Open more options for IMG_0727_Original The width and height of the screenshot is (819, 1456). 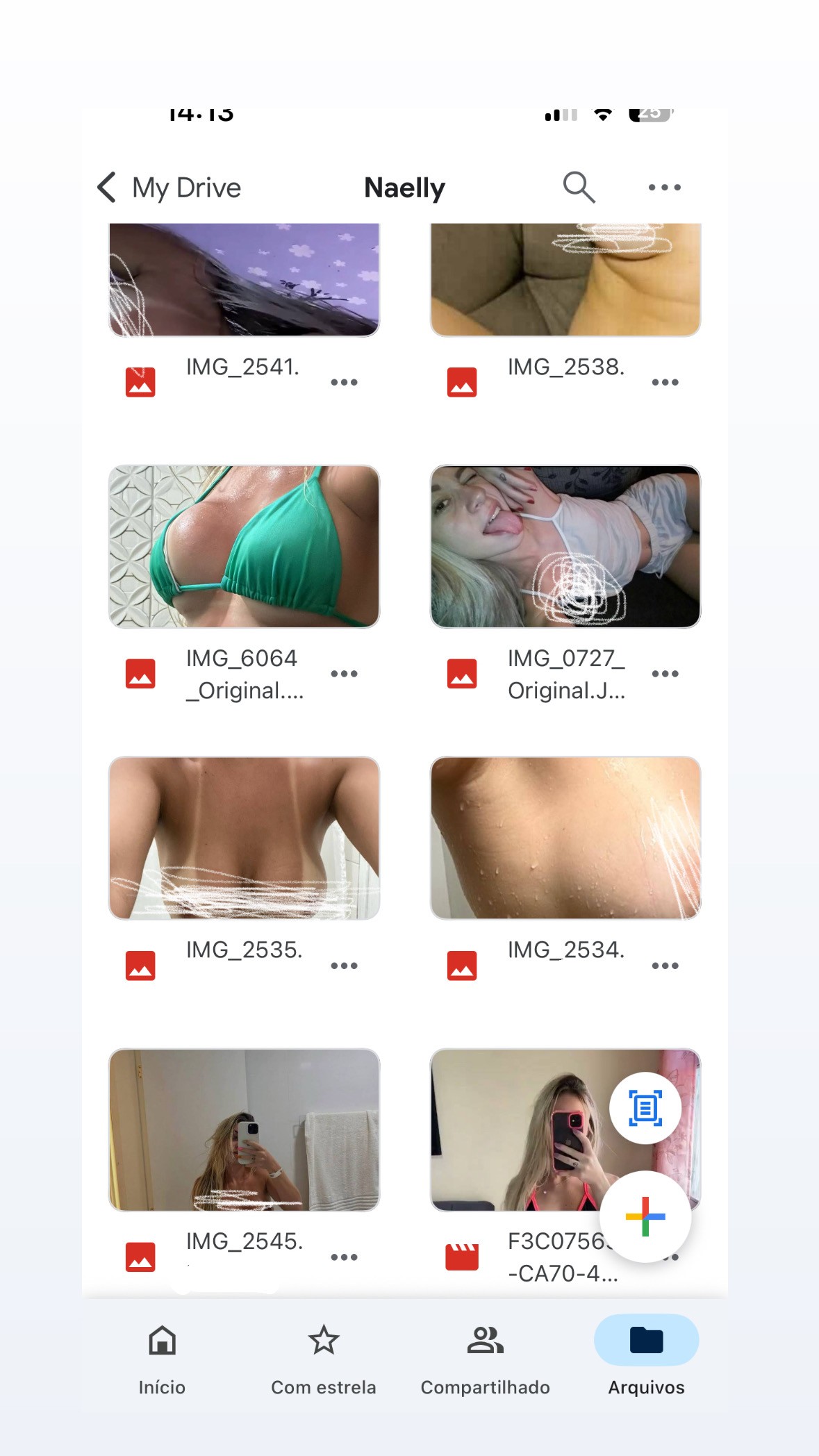pyautogui.click(x=665, y=674)
